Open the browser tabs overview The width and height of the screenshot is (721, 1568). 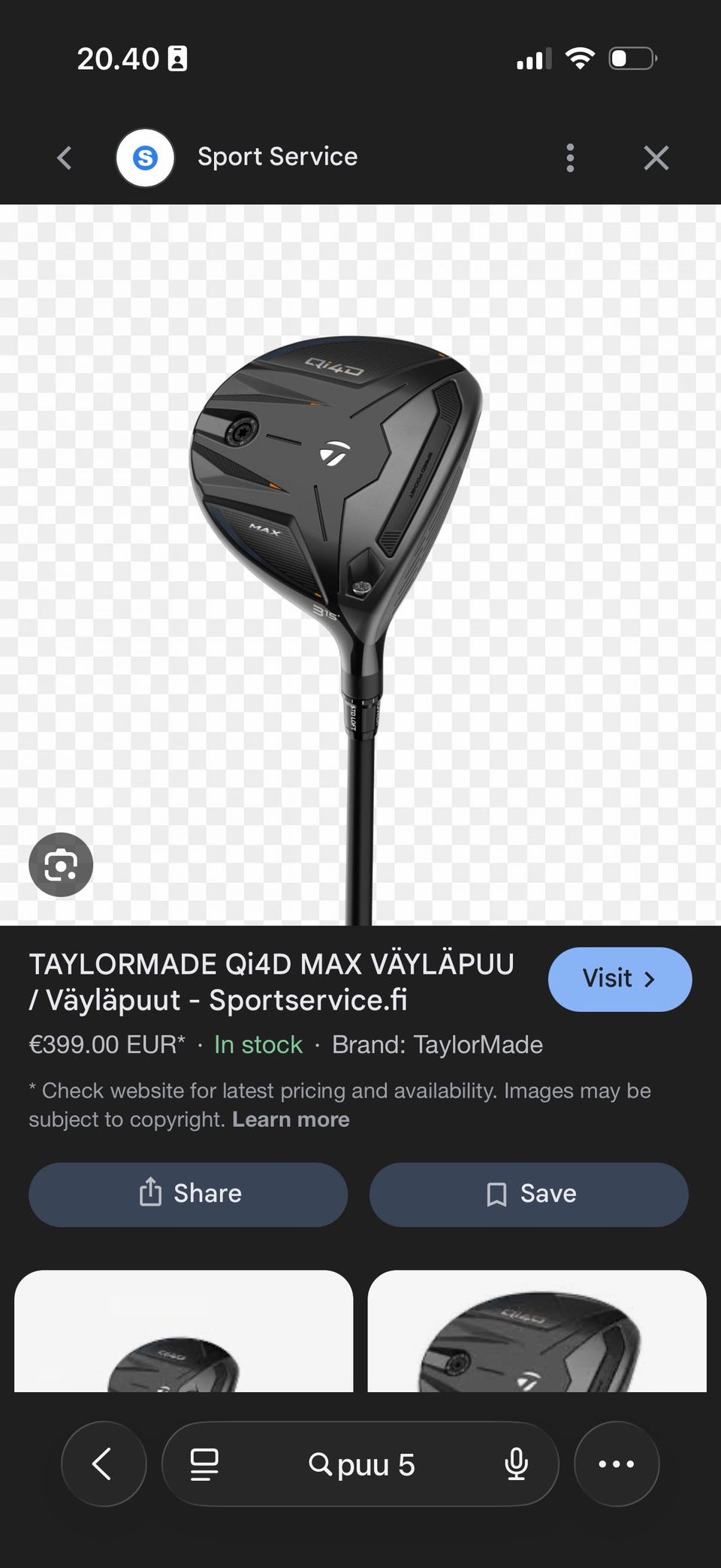point(204,1464)
